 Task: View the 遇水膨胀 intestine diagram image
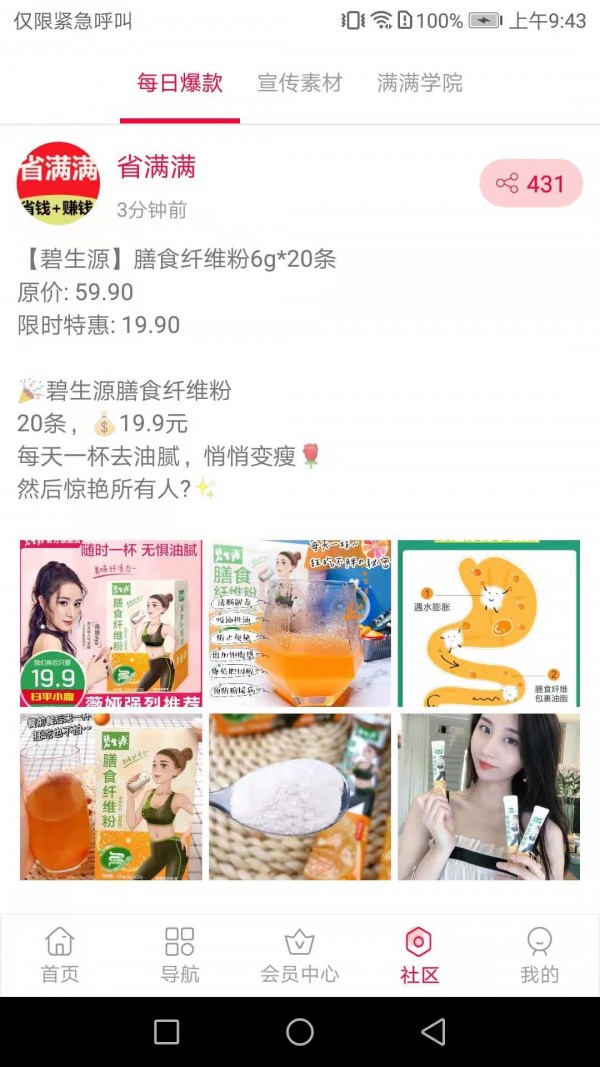click(489, 623)
